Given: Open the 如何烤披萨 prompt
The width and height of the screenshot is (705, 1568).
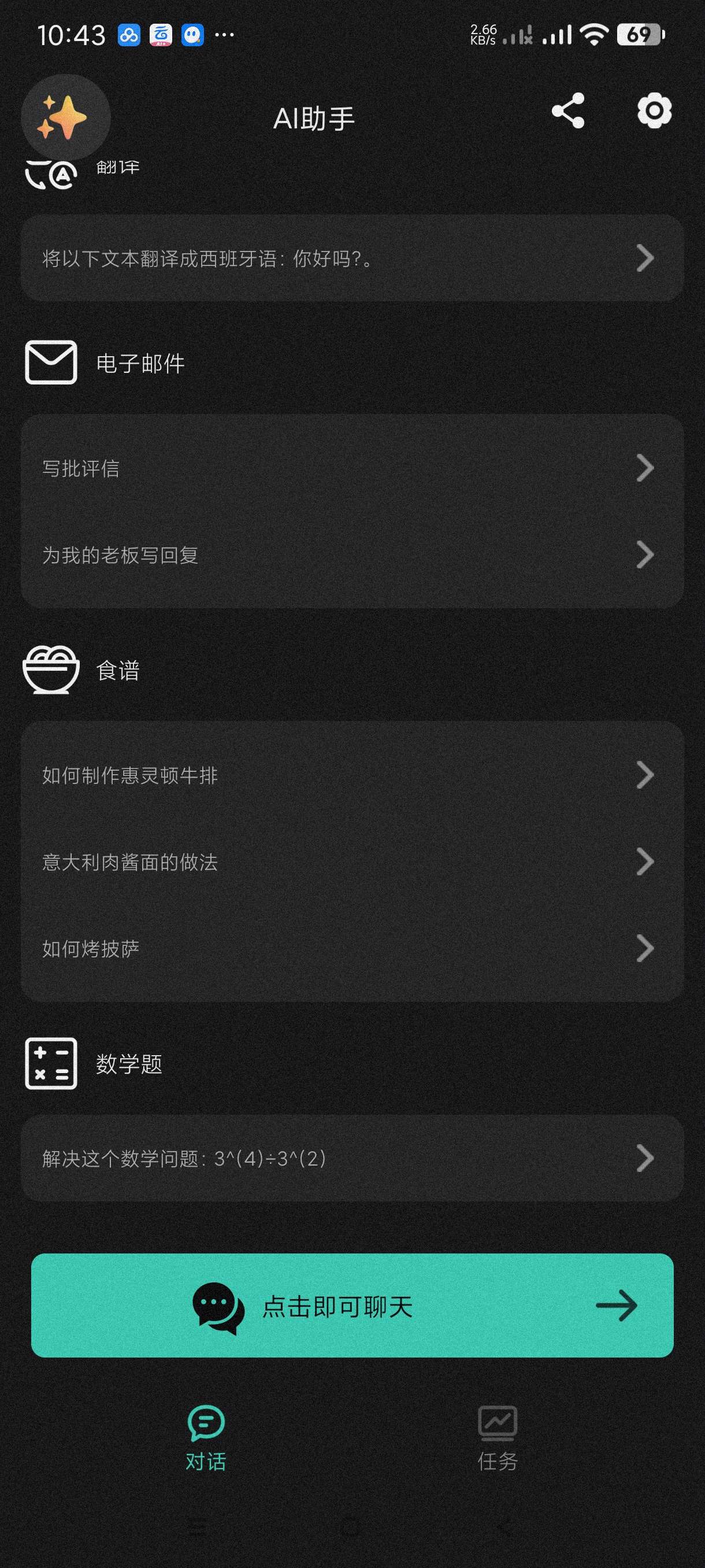Looking at the screenshot, I should point(351,948).
